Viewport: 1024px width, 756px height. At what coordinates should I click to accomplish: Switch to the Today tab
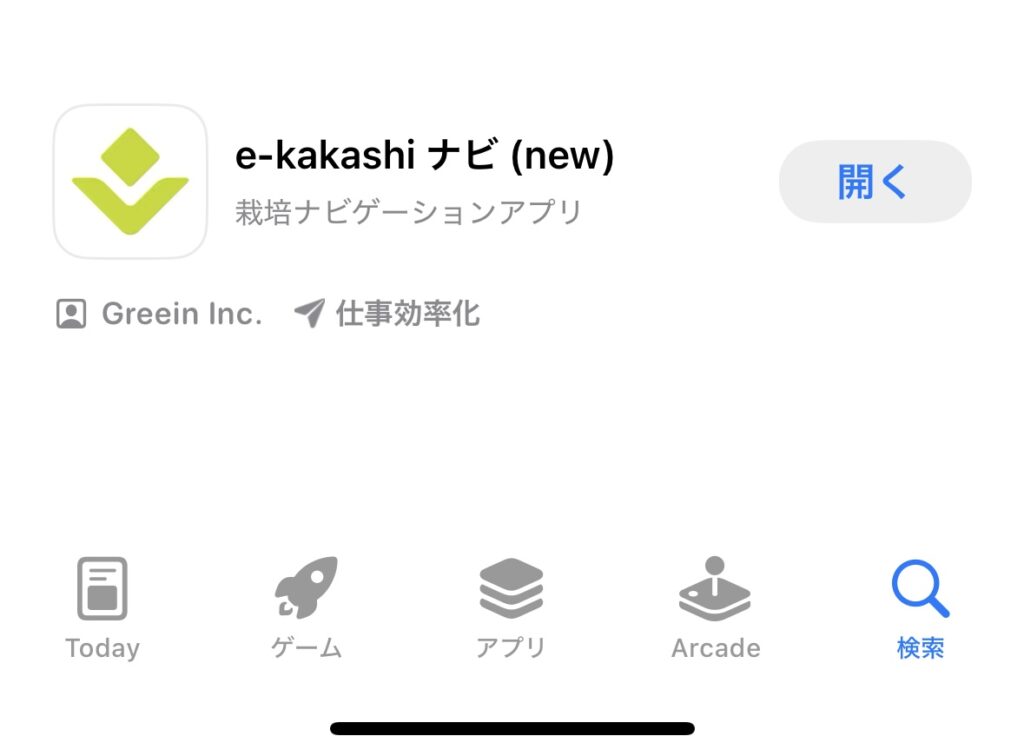pos(102,608)
